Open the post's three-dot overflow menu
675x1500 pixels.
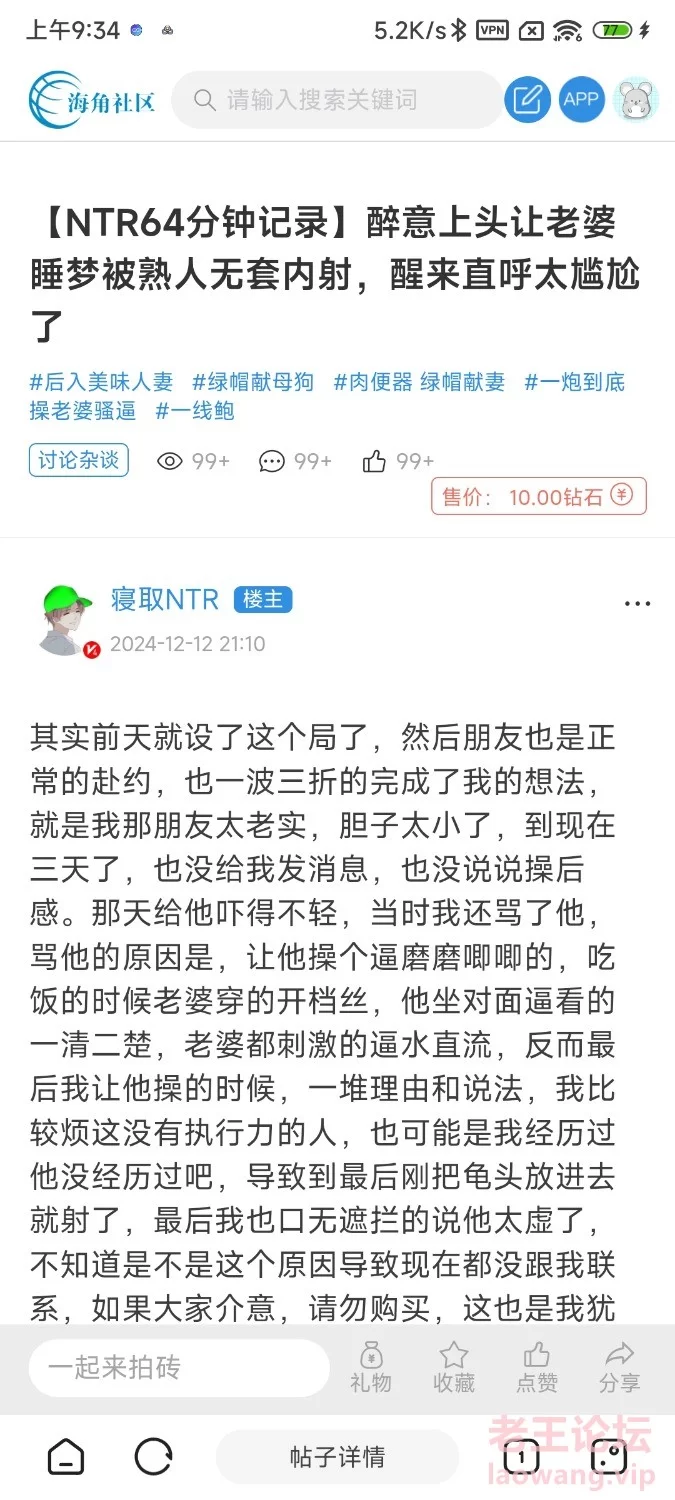click(637, 604)
